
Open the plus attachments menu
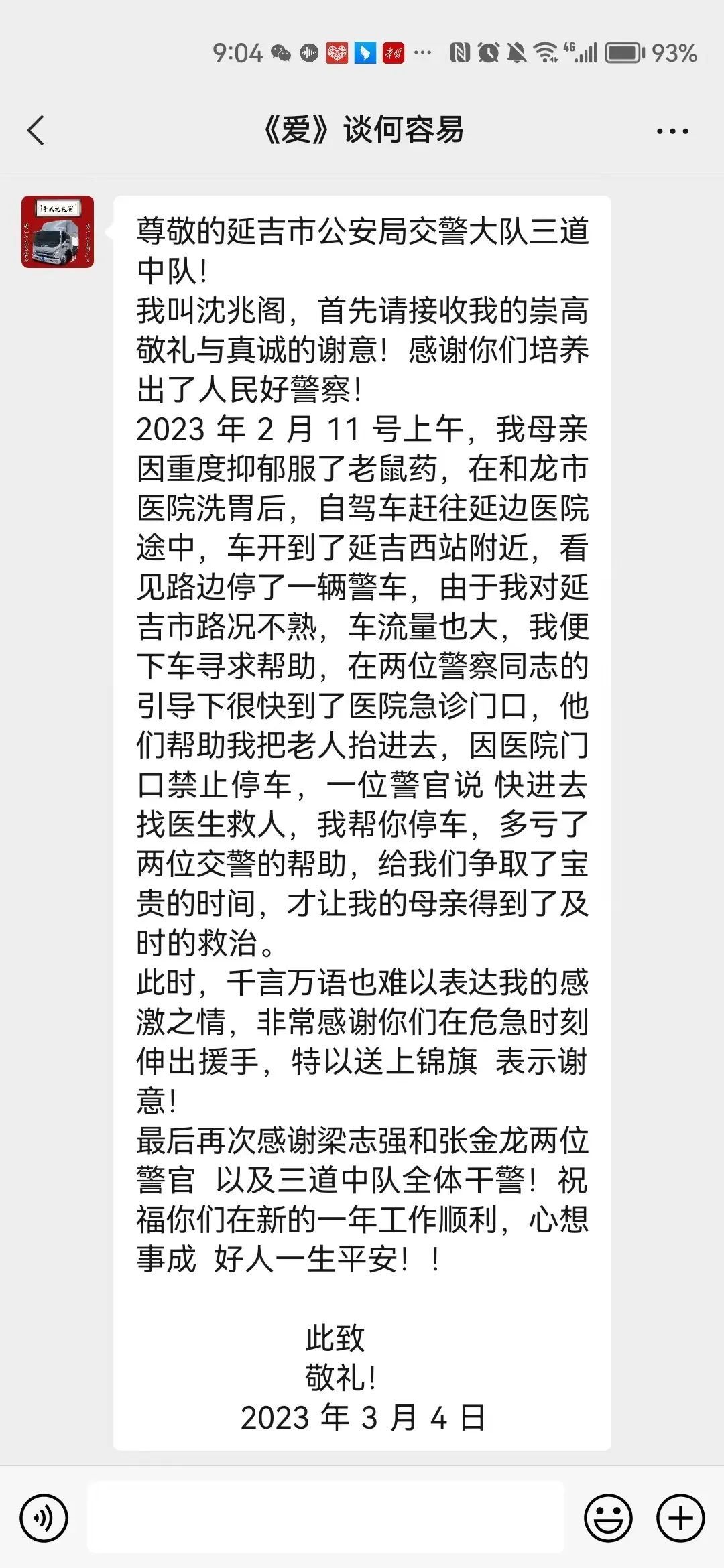point(680,1518)
